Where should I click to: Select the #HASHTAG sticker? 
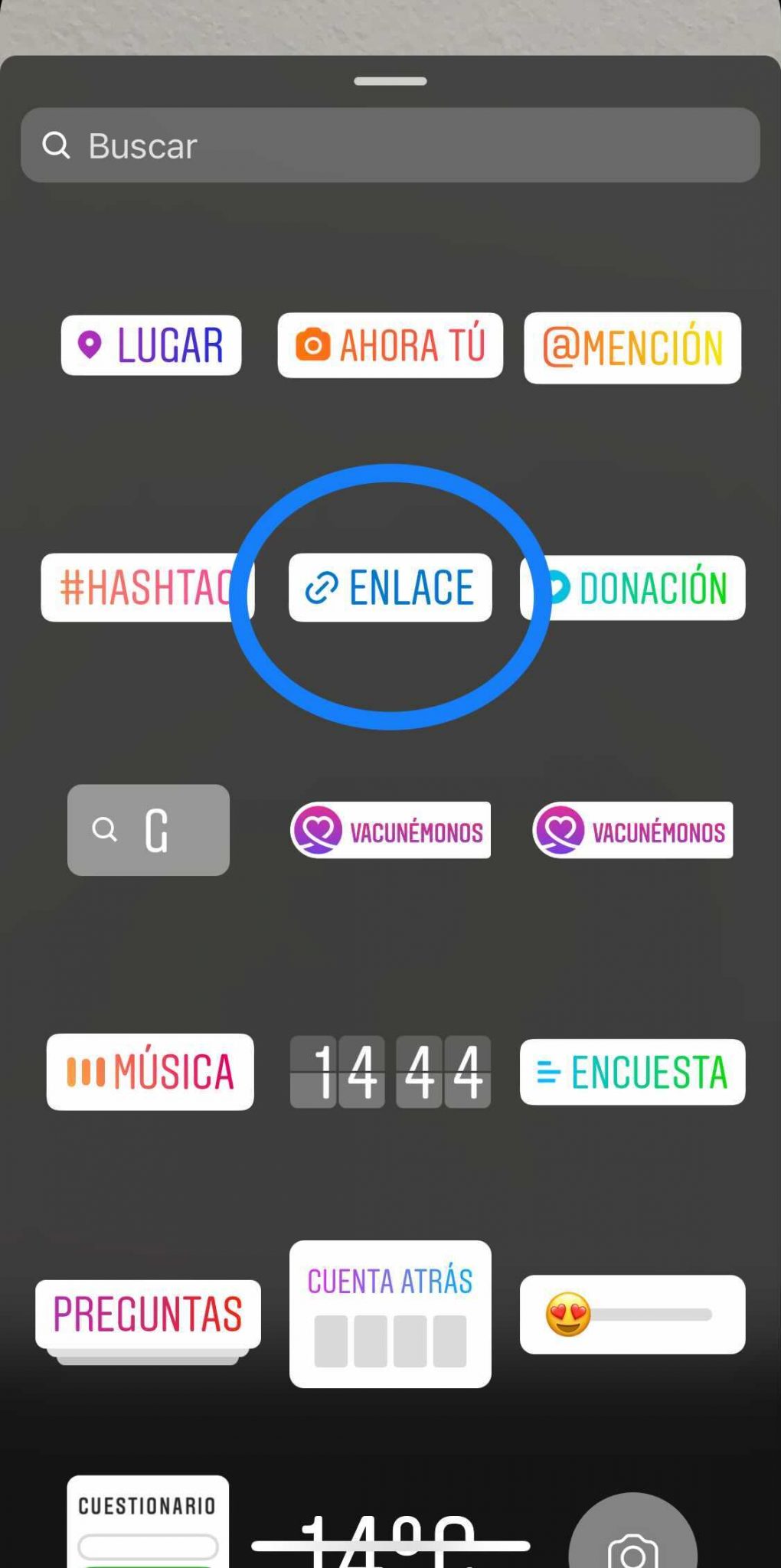tap(138, 587)
